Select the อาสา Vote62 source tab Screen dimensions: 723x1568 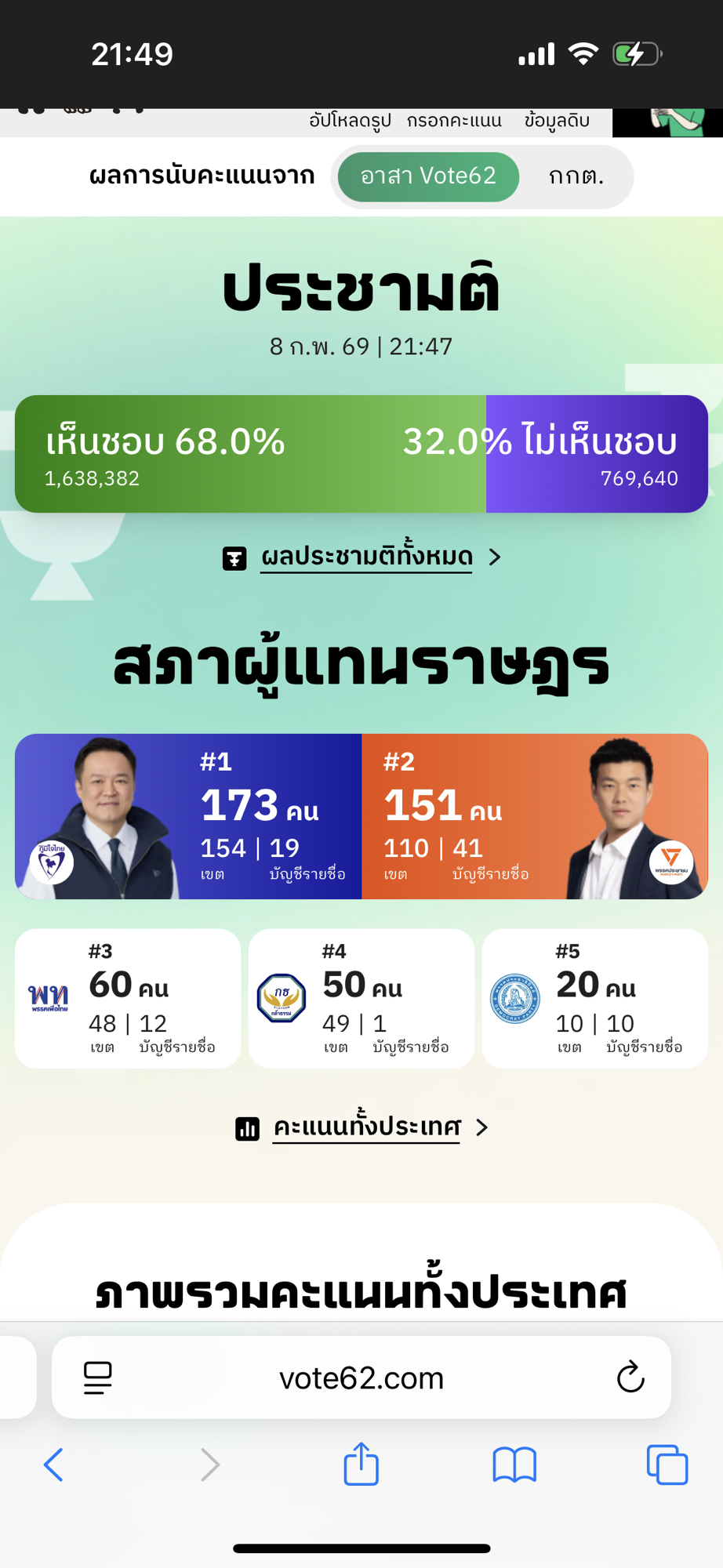428,176
